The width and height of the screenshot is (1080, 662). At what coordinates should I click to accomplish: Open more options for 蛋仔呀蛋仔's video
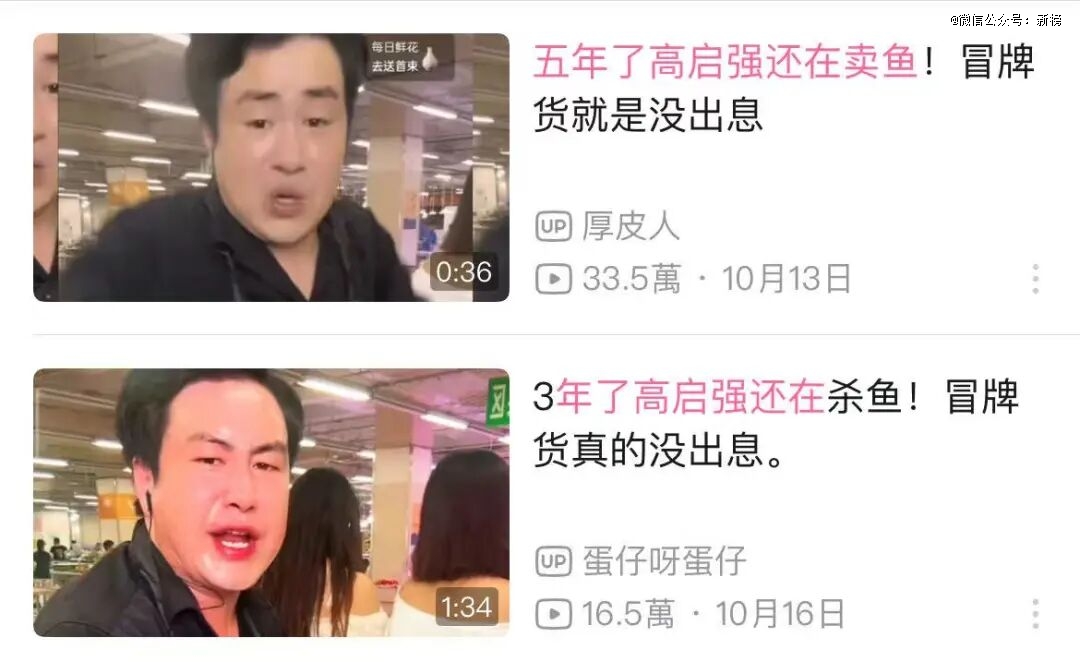tap(1035, 614)
